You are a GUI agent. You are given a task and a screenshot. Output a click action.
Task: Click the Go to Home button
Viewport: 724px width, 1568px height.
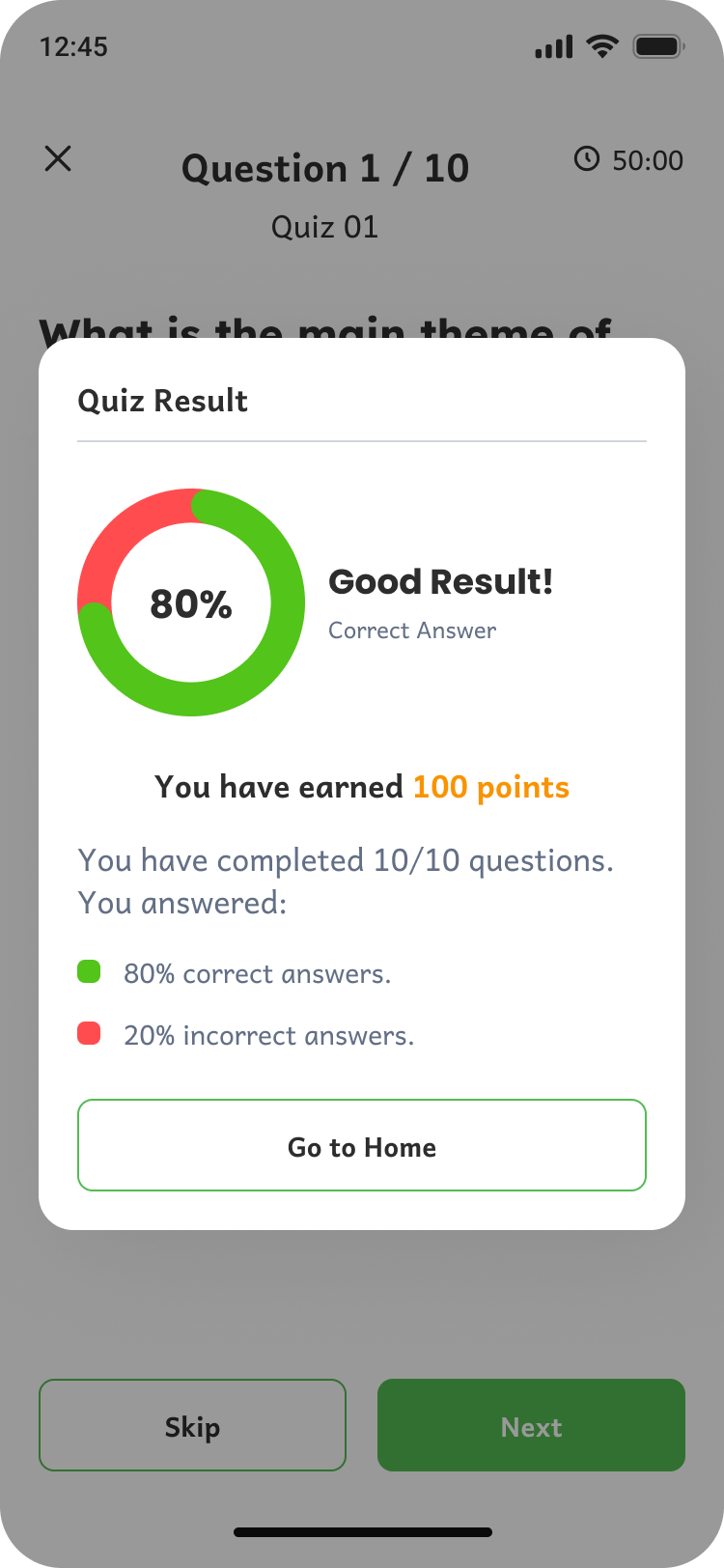[362, 1145]
